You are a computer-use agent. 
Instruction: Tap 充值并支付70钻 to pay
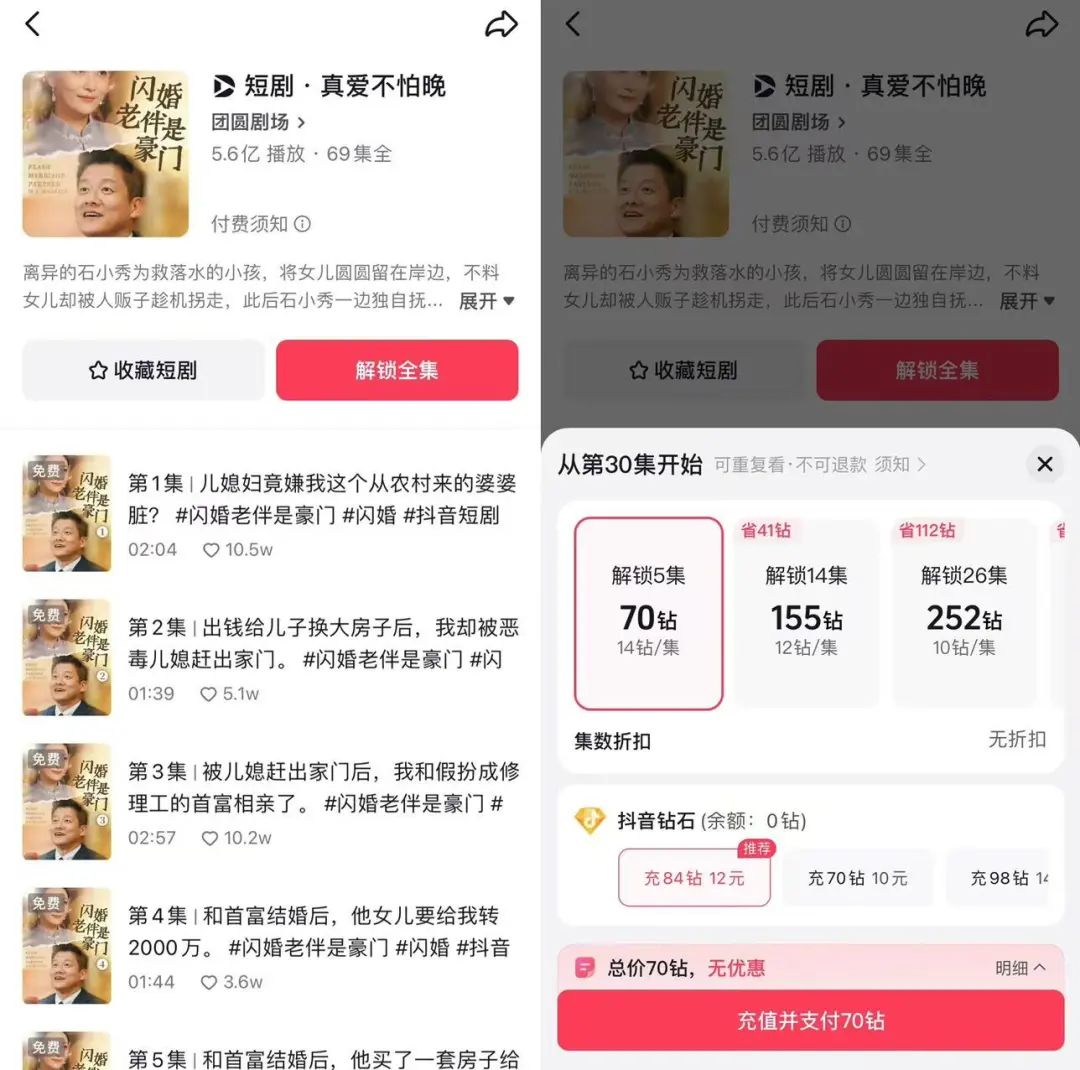pos(810,1021)
